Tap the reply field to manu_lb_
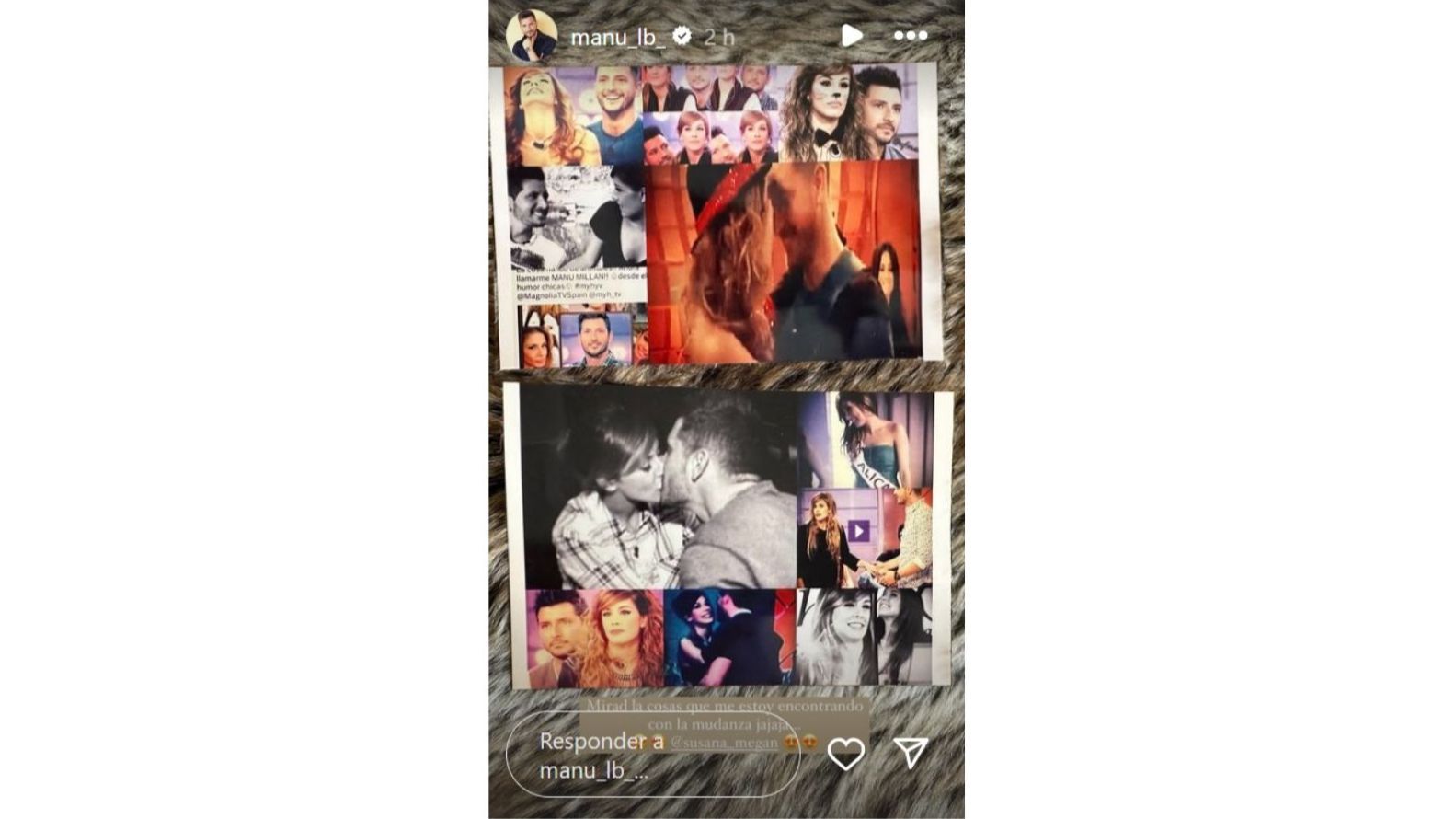 point(653,755)
